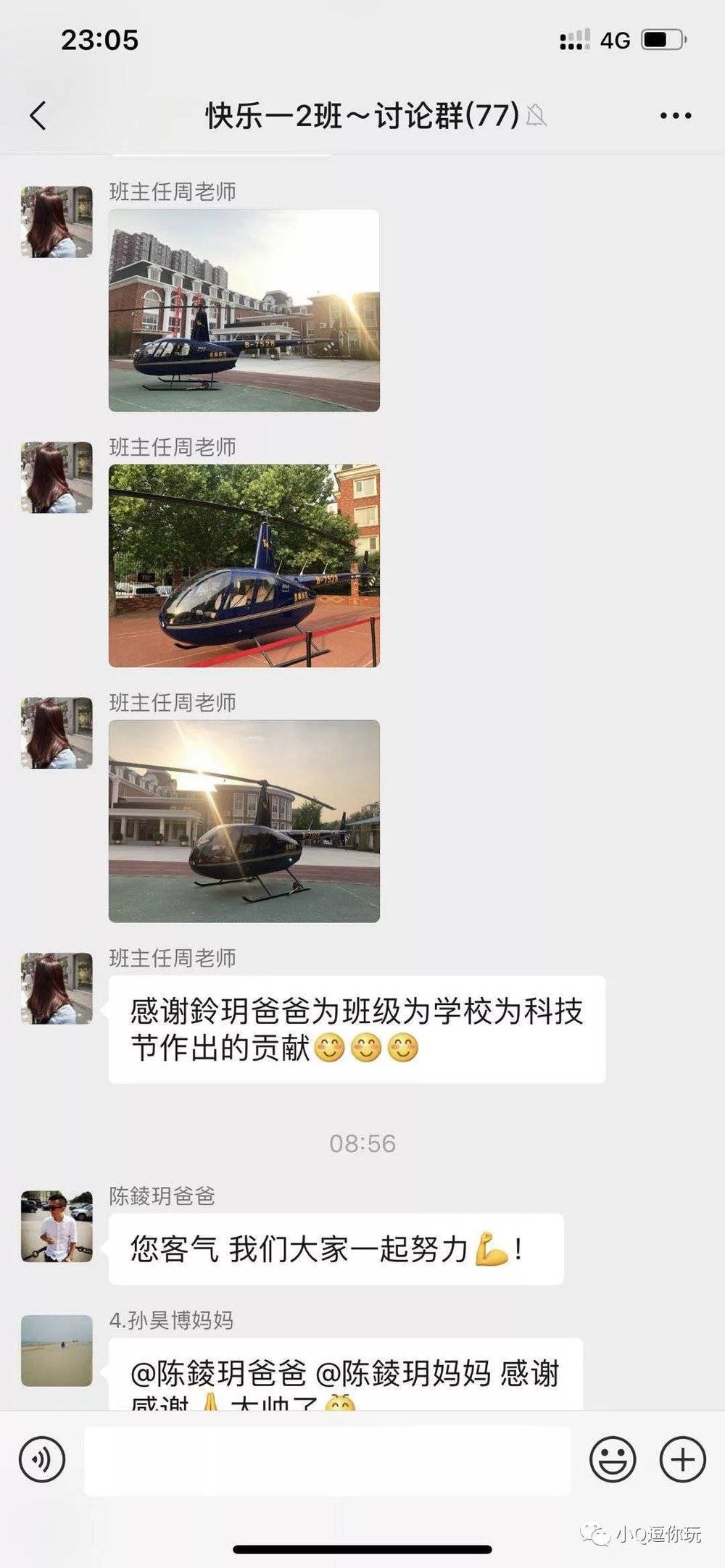Open the helicopter photo under green trees
Viewport: 725px width, 1568px height.
[x=244, y=566]
